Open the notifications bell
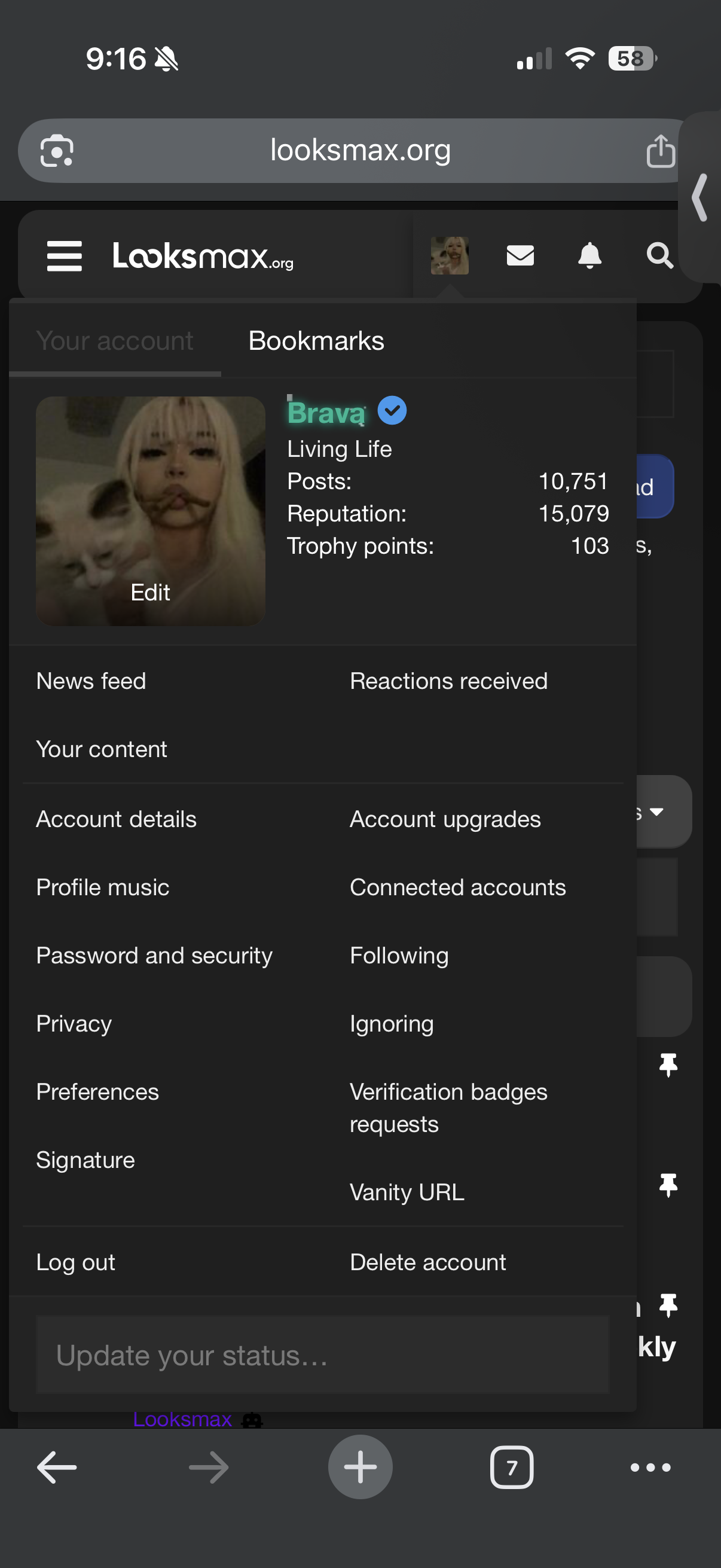 pos(589,256)
